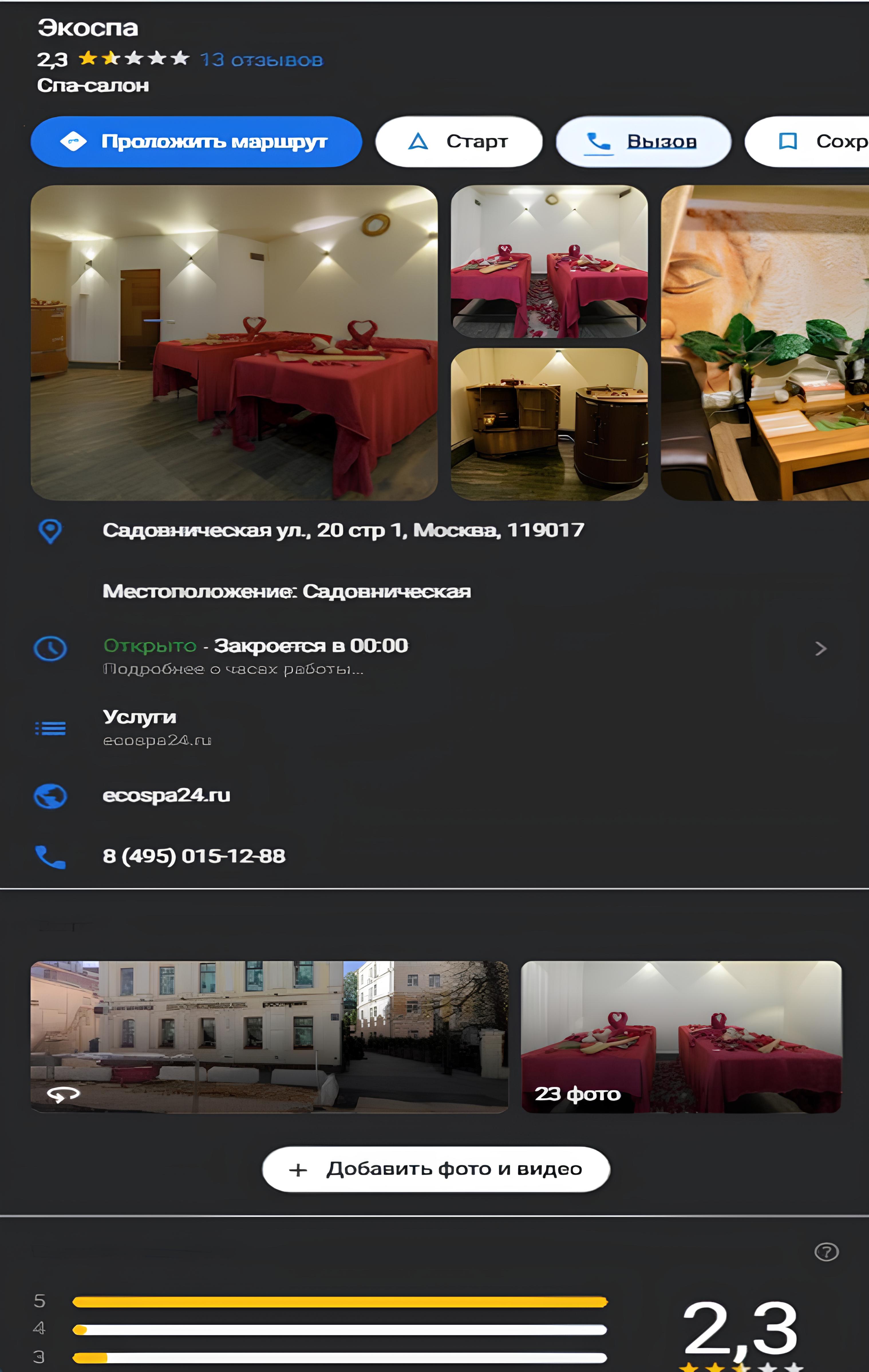Tap Добавить фото и видео
Image resolution: width=869 pixels, height=1372 pixels.
[436, 1169]
